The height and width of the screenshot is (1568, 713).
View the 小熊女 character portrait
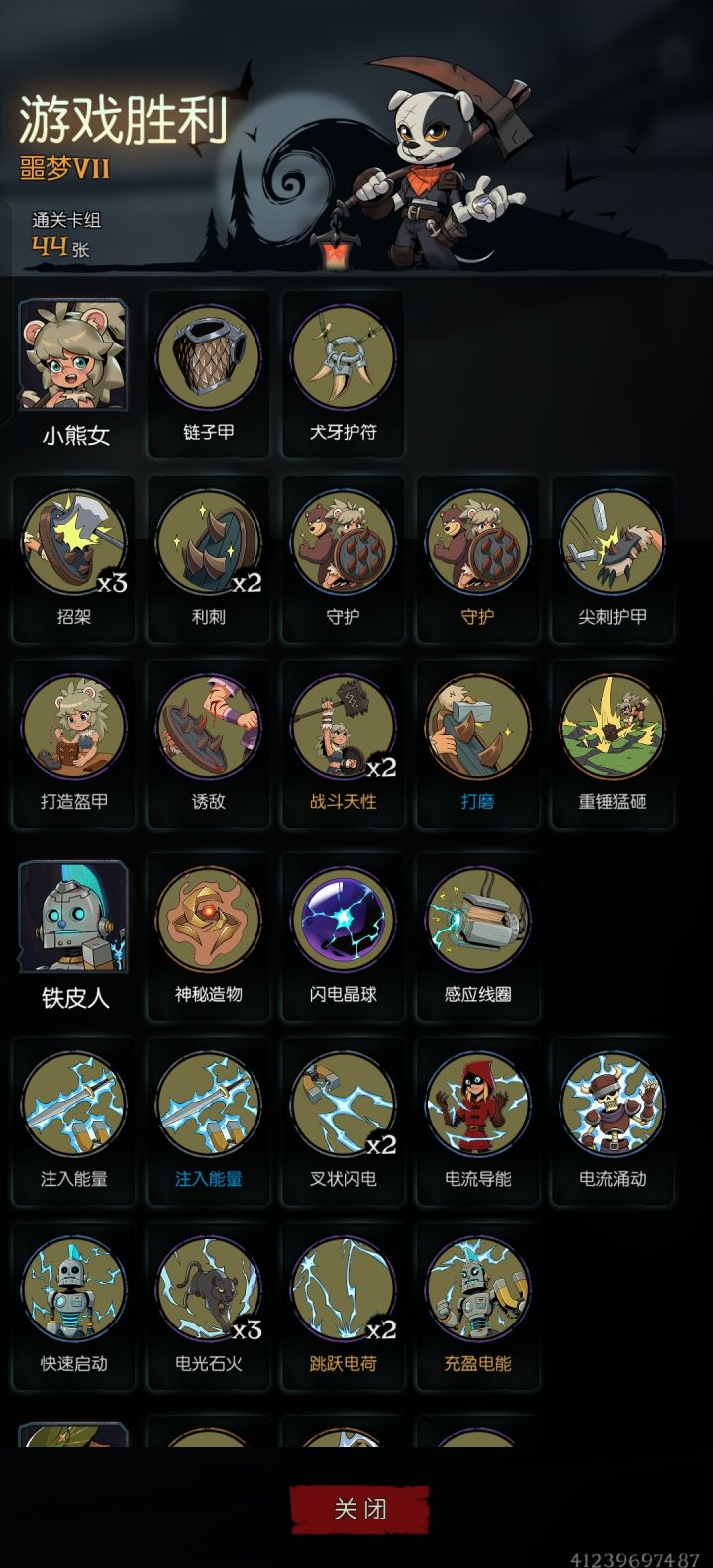[73, 362]
